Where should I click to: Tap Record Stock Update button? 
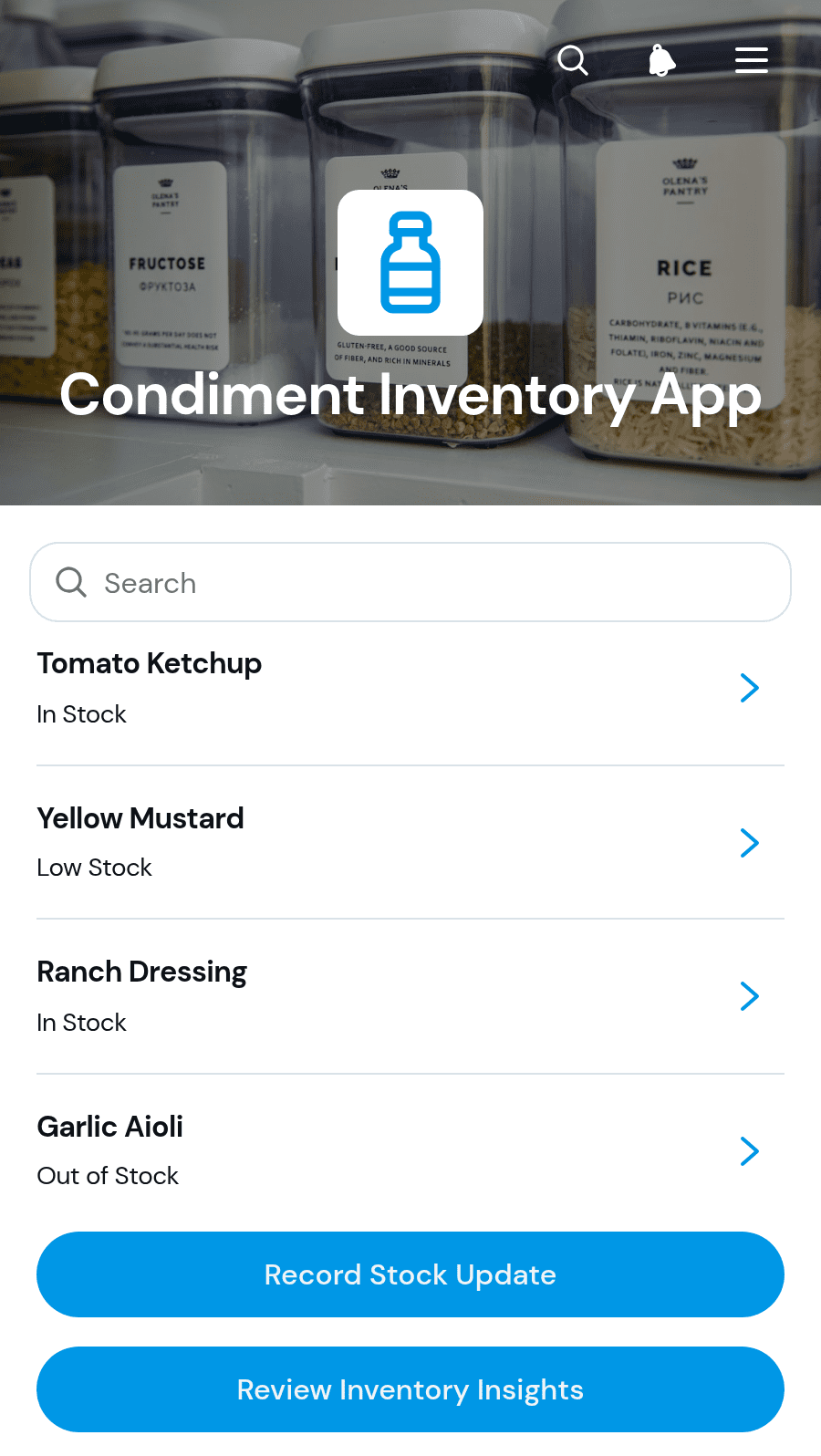(410, 1274)
